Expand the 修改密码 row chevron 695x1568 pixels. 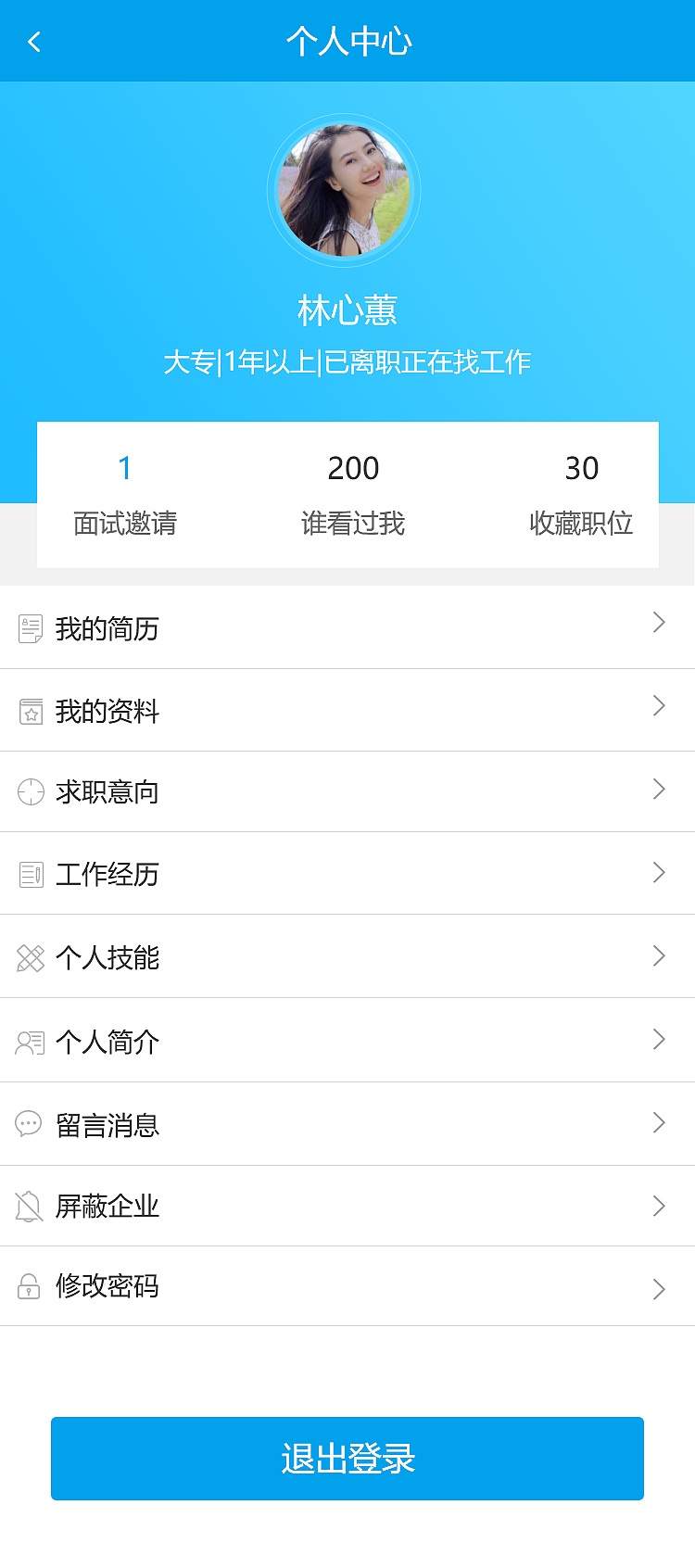(659, 1288)
